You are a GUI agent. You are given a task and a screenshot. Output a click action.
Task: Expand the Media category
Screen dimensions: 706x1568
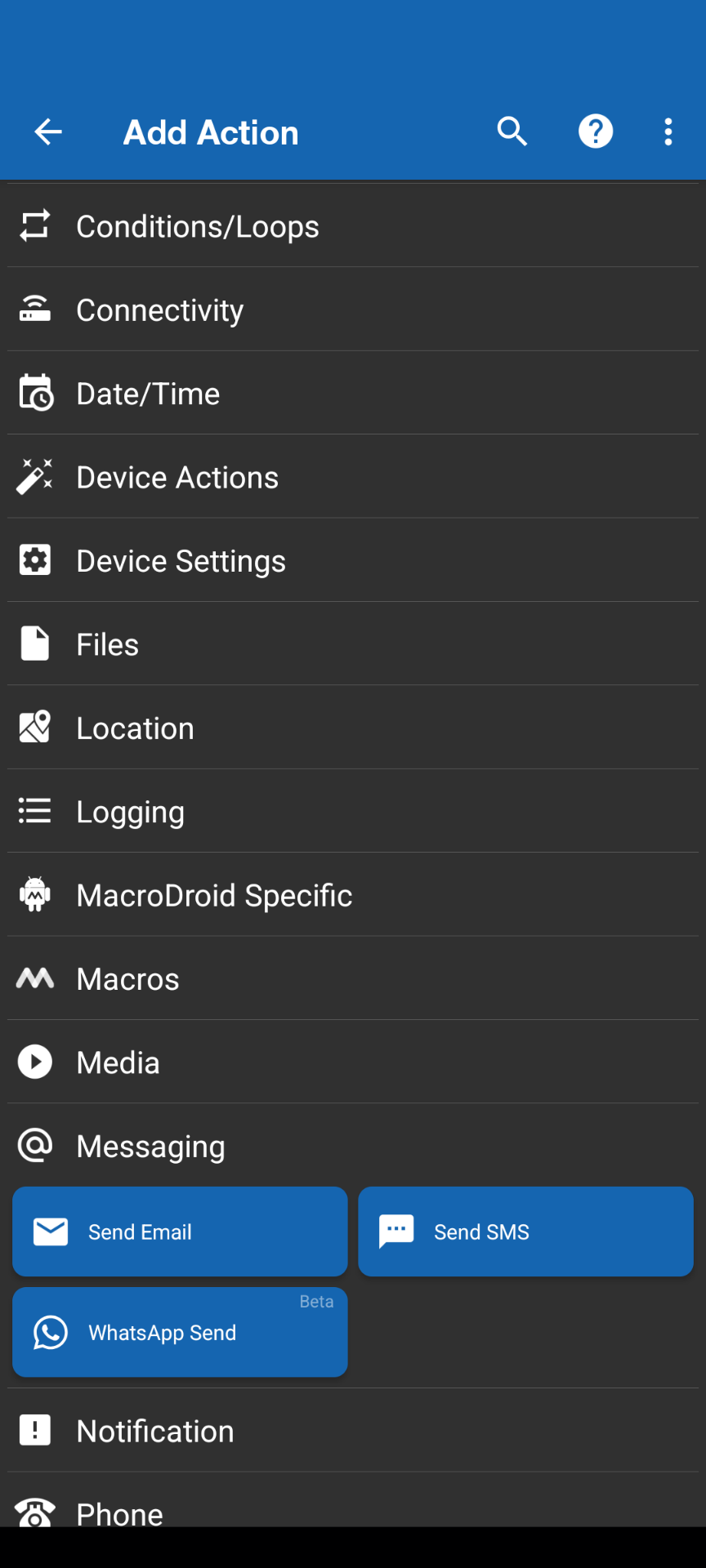point(118,1062)
